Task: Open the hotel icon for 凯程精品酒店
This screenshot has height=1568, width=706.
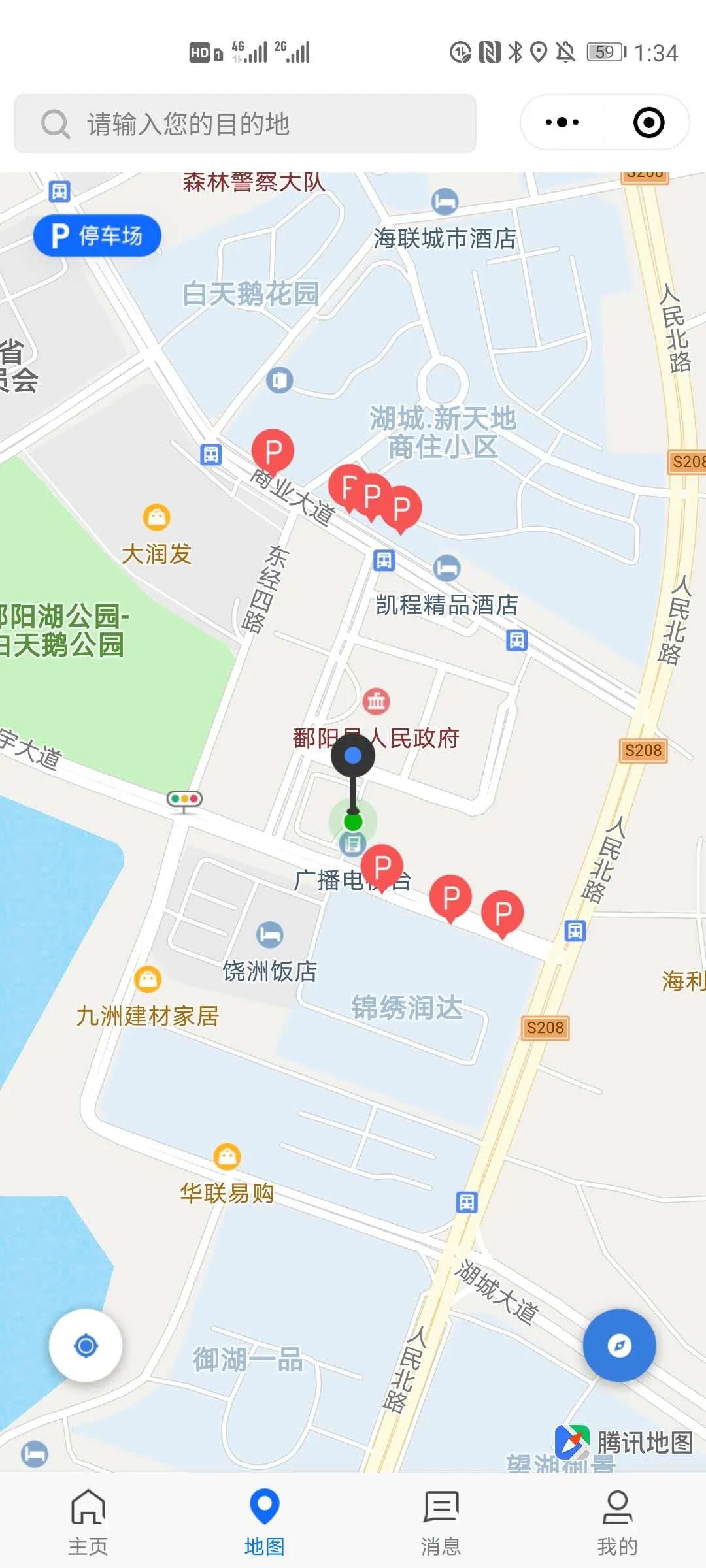Action: click(x=447, y=568)
